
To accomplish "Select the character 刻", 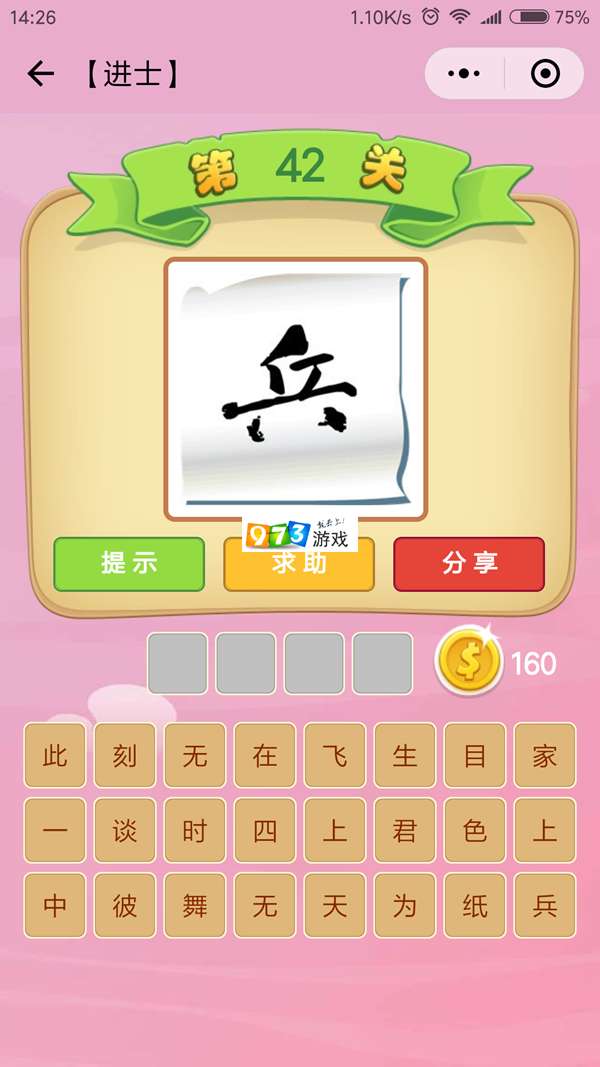I will 125,755.
